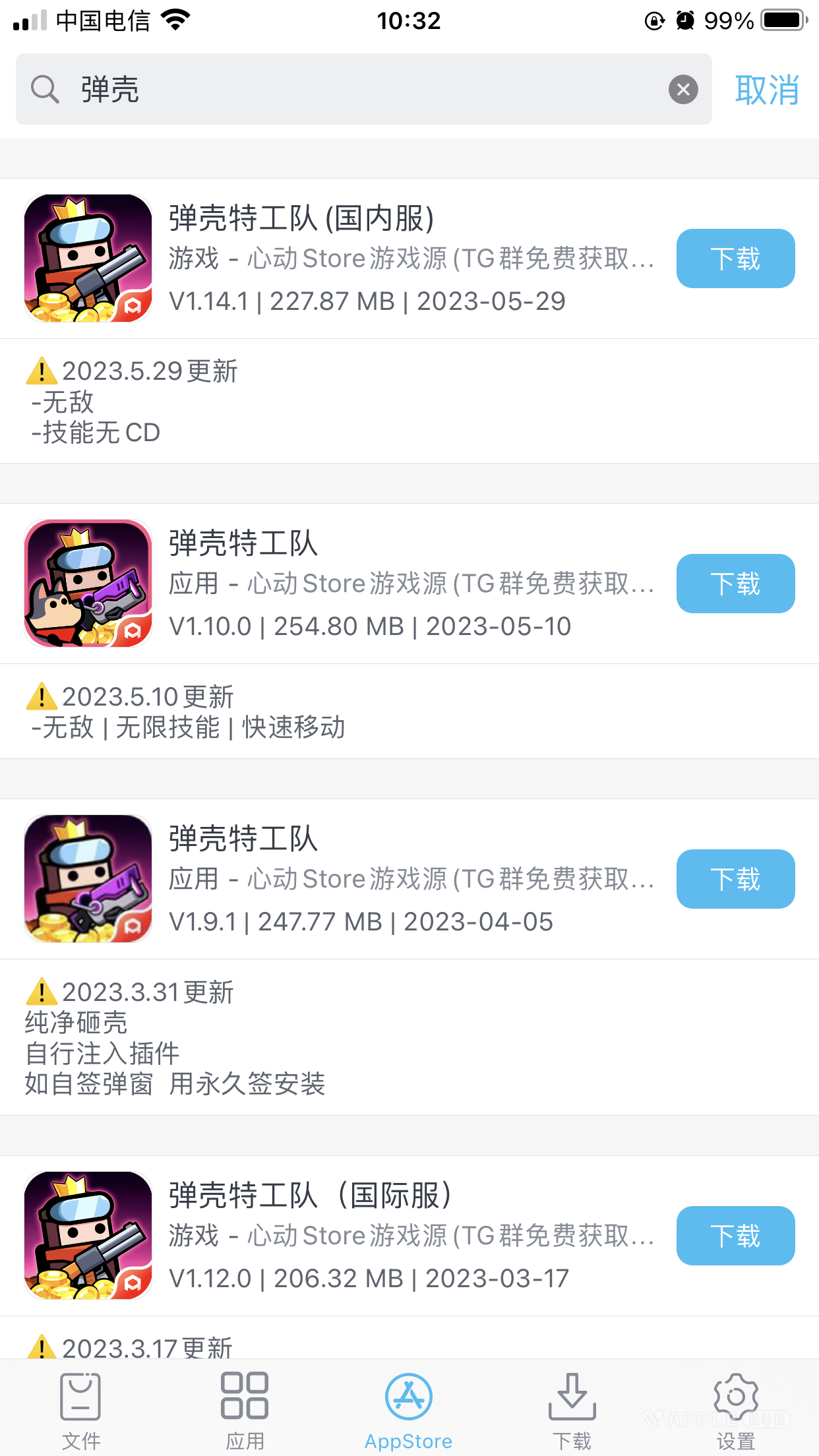The image size is (819, 1456).
Task: Open the 设置 settings tab
Action: point(737,1411)
